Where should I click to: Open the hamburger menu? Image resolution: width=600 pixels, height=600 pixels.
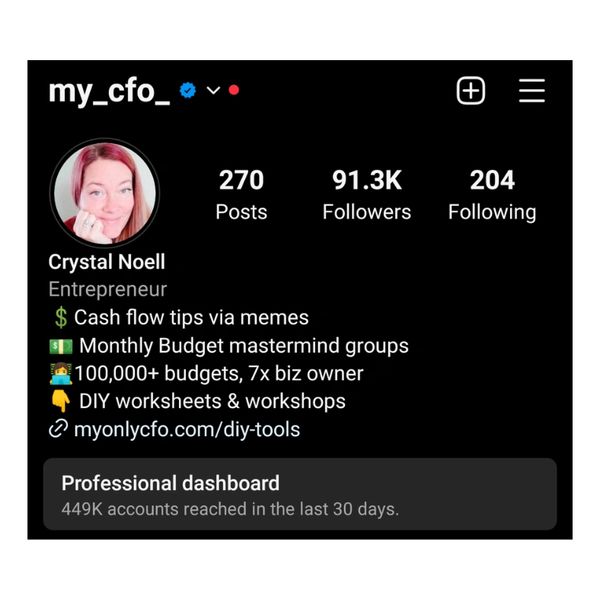532,91
